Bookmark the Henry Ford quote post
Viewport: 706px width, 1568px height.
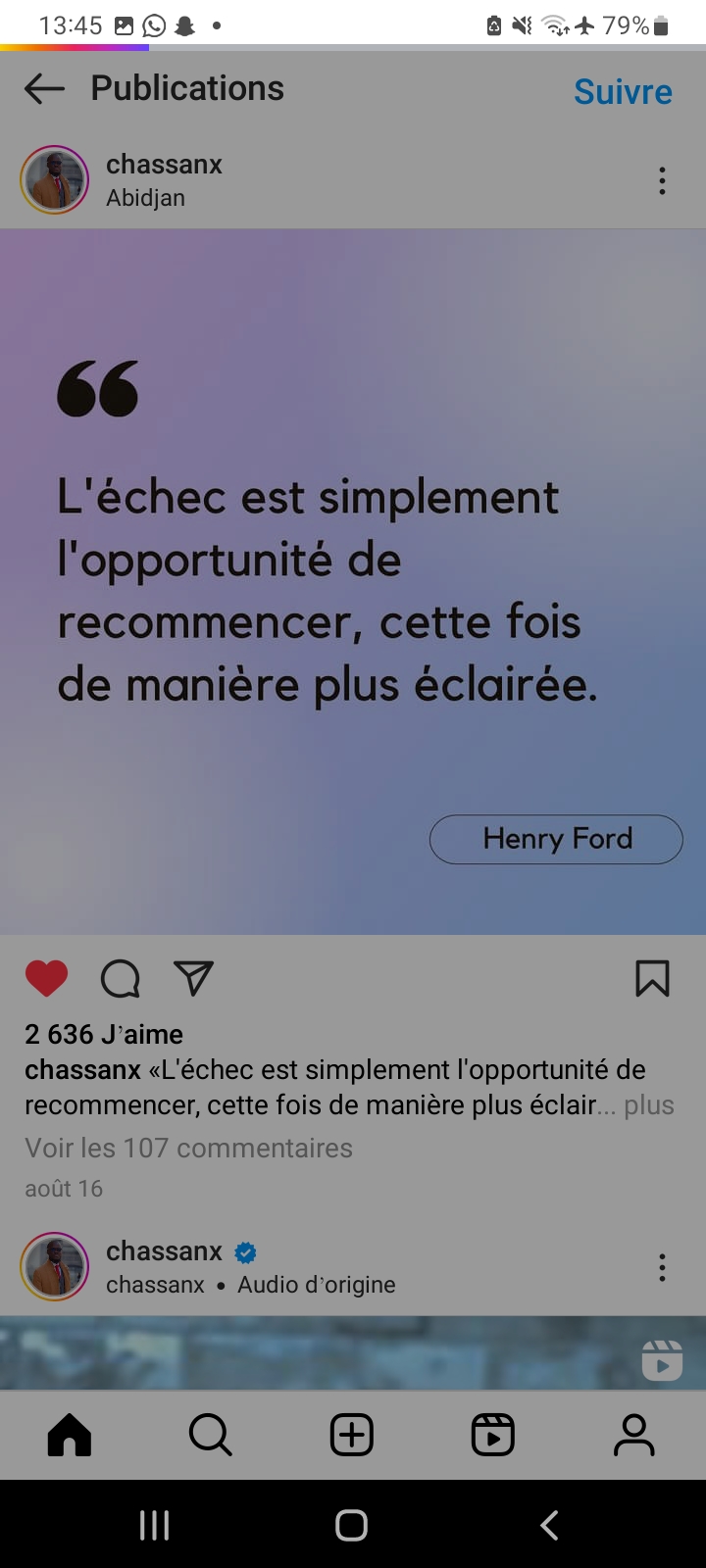pyautogui.click(x=652, y=978)
